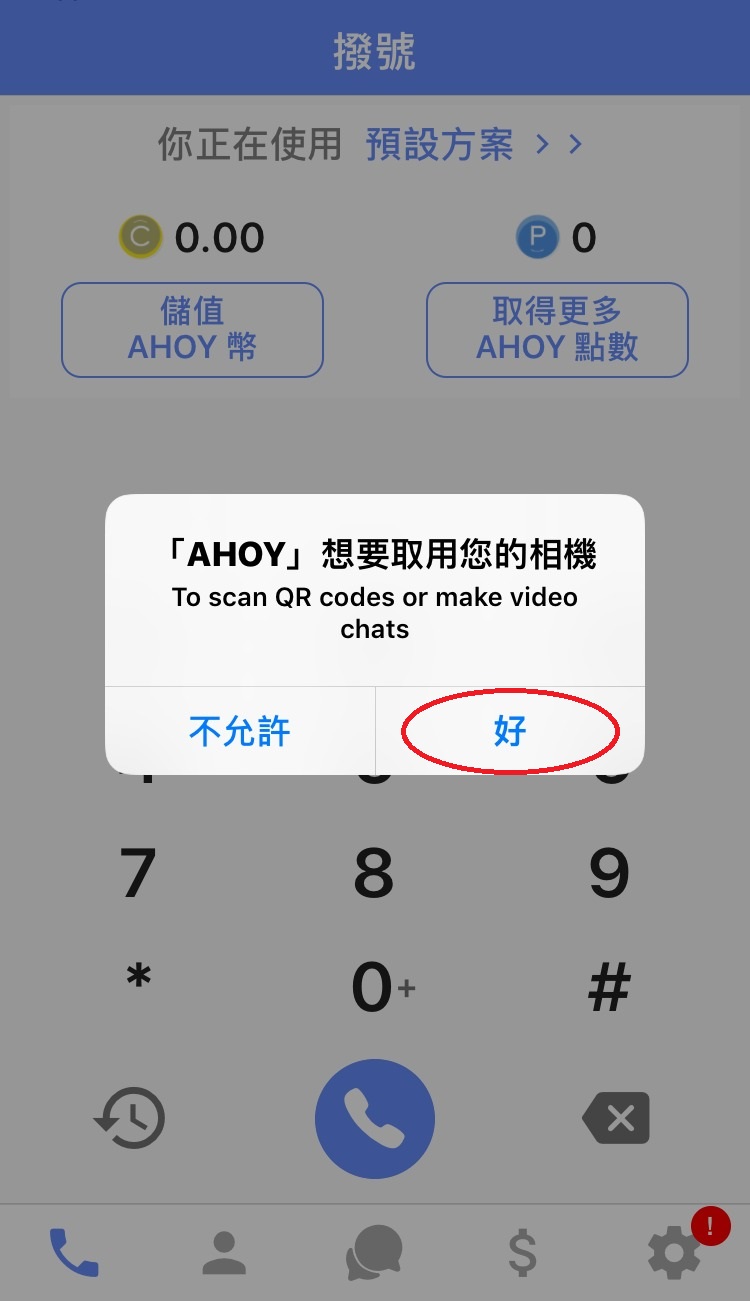Start the call with blue phone button
The width and height of the screenshot is (750, 1301).
click(x=375, y=1119)
